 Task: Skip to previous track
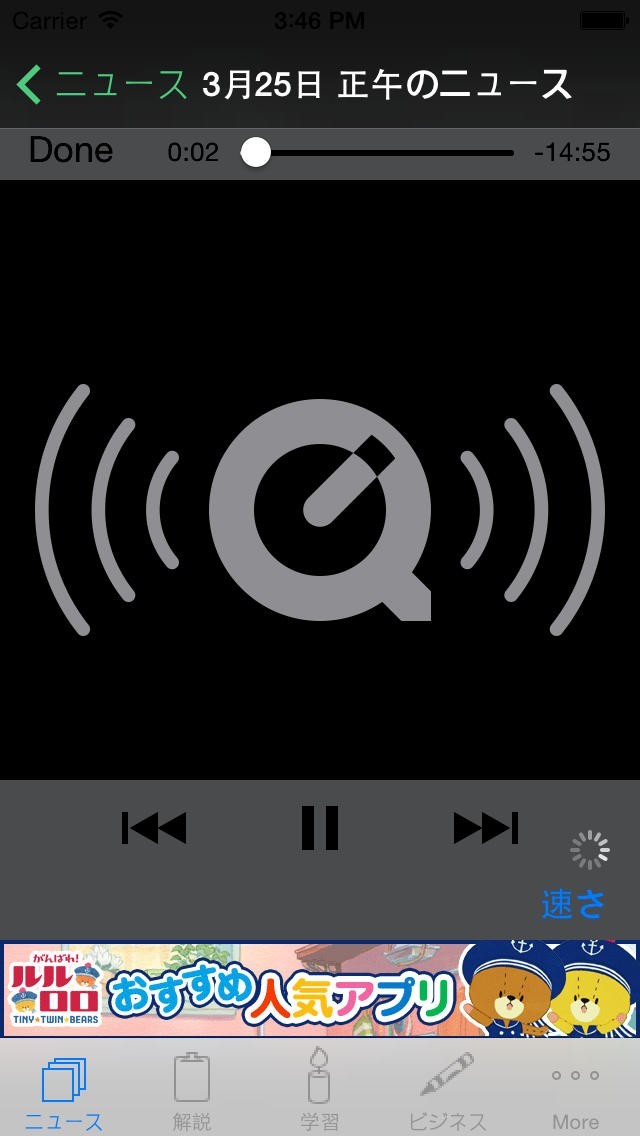154,828
